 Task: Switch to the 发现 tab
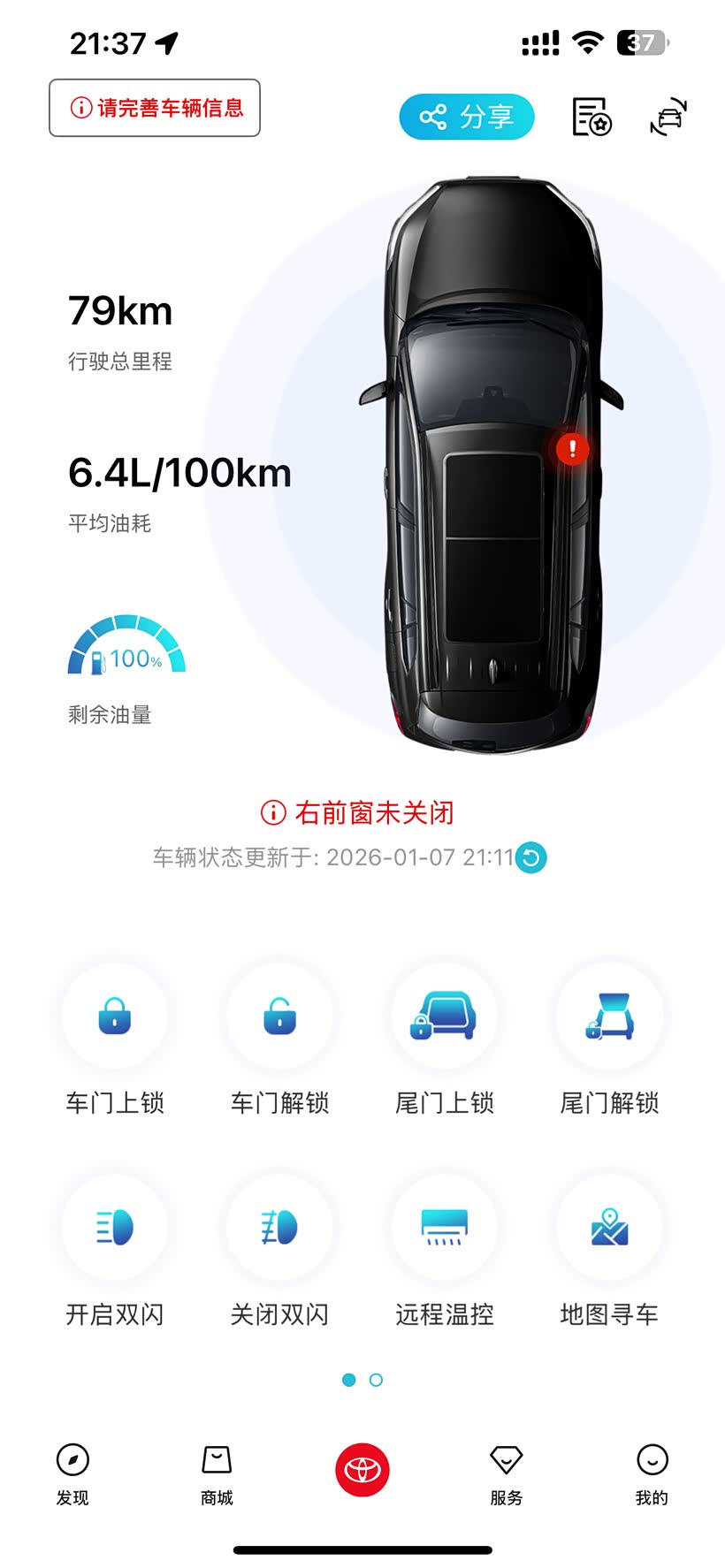72,1472
